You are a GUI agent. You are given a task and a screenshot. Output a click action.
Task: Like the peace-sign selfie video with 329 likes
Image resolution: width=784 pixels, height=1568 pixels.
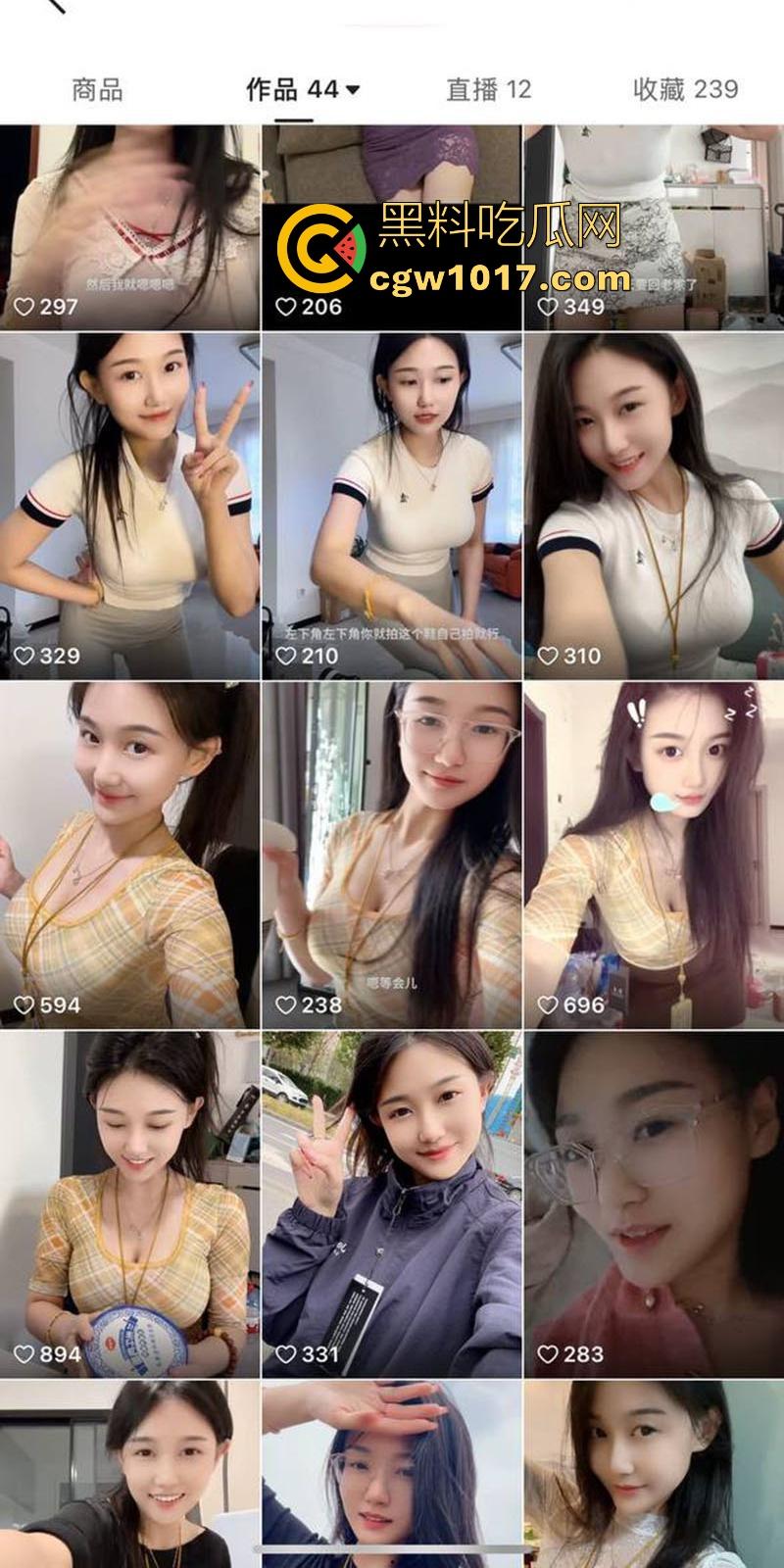(24, 654)
